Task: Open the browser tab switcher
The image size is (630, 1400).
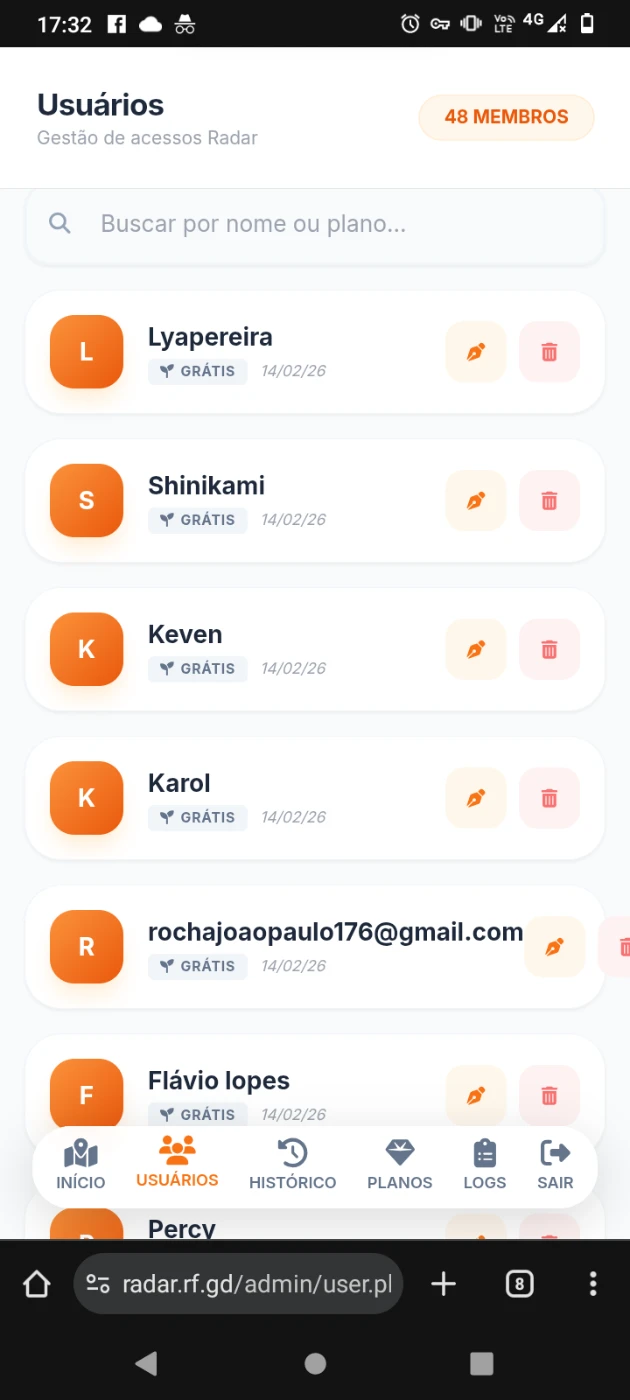Action: [519, 1284]
